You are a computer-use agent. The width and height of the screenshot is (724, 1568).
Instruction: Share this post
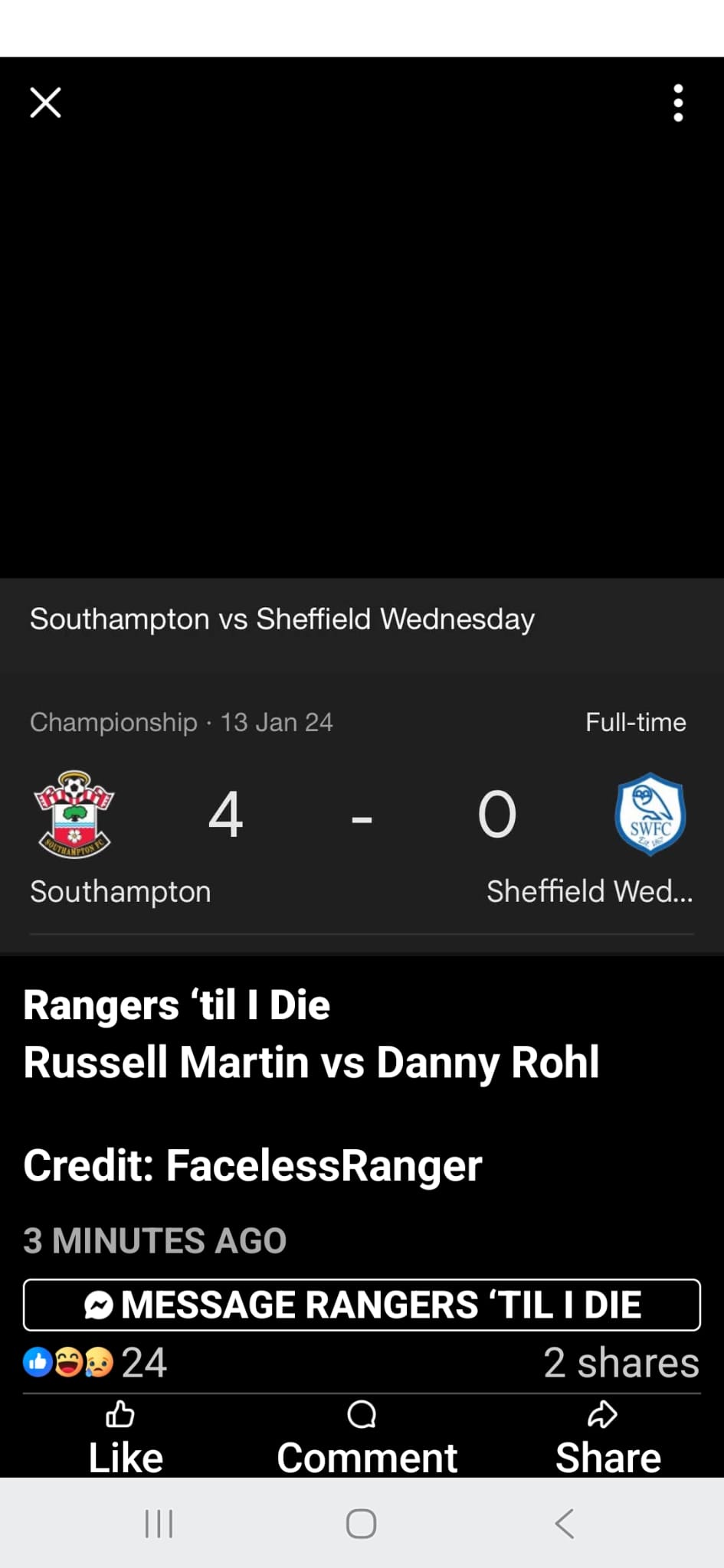pyautogui.click(x=607, y=1438)
